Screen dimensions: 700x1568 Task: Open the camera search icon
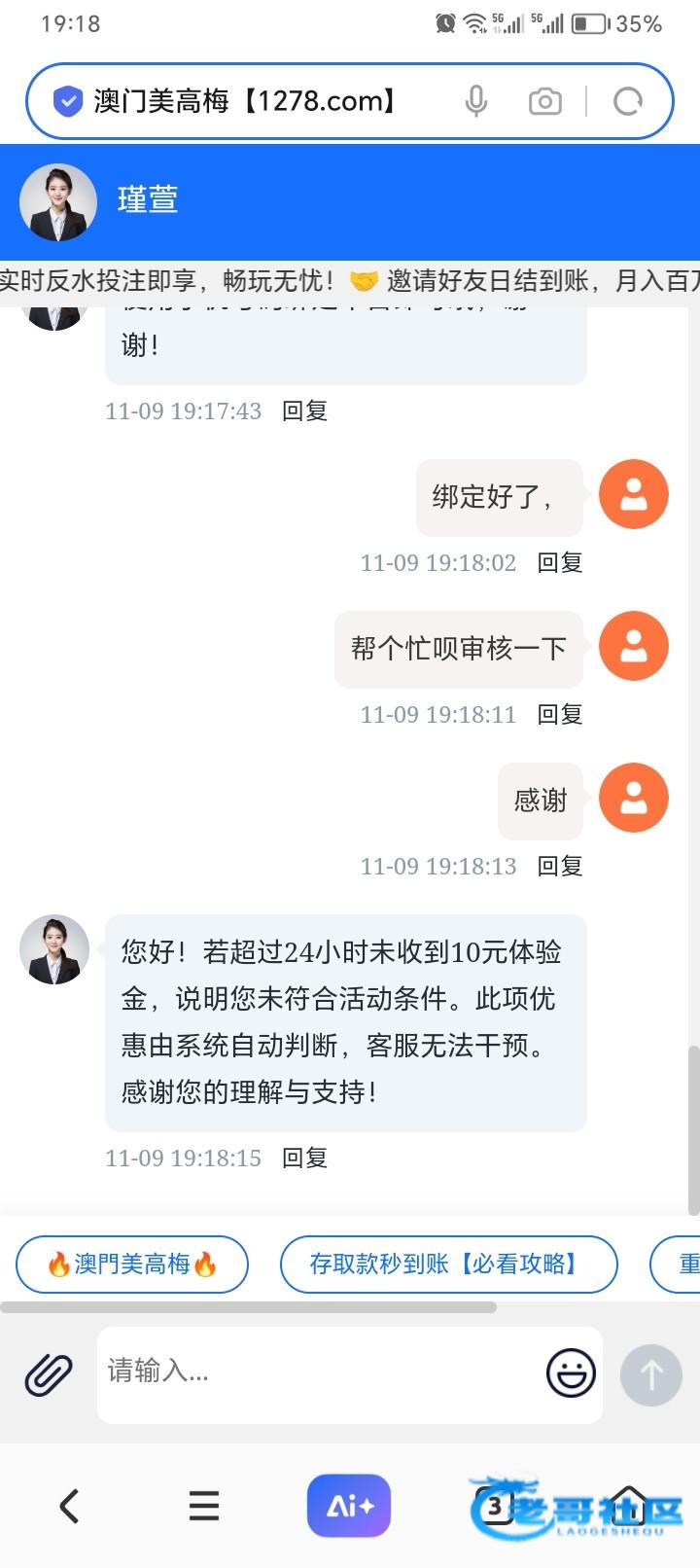(x=544, y=101)
